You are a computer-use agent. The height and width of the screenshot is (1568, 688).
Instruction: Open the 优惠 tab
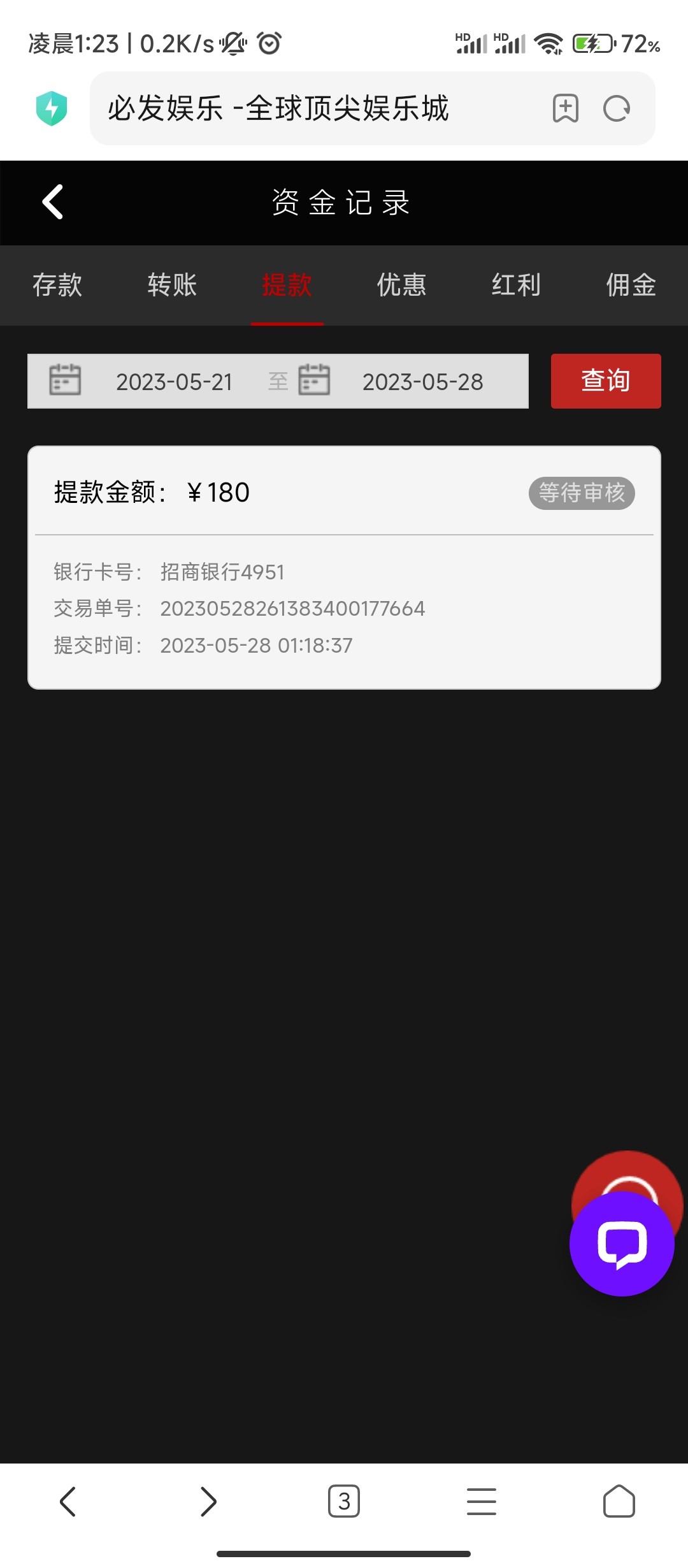pyautogui.click(x=401, y=285)
